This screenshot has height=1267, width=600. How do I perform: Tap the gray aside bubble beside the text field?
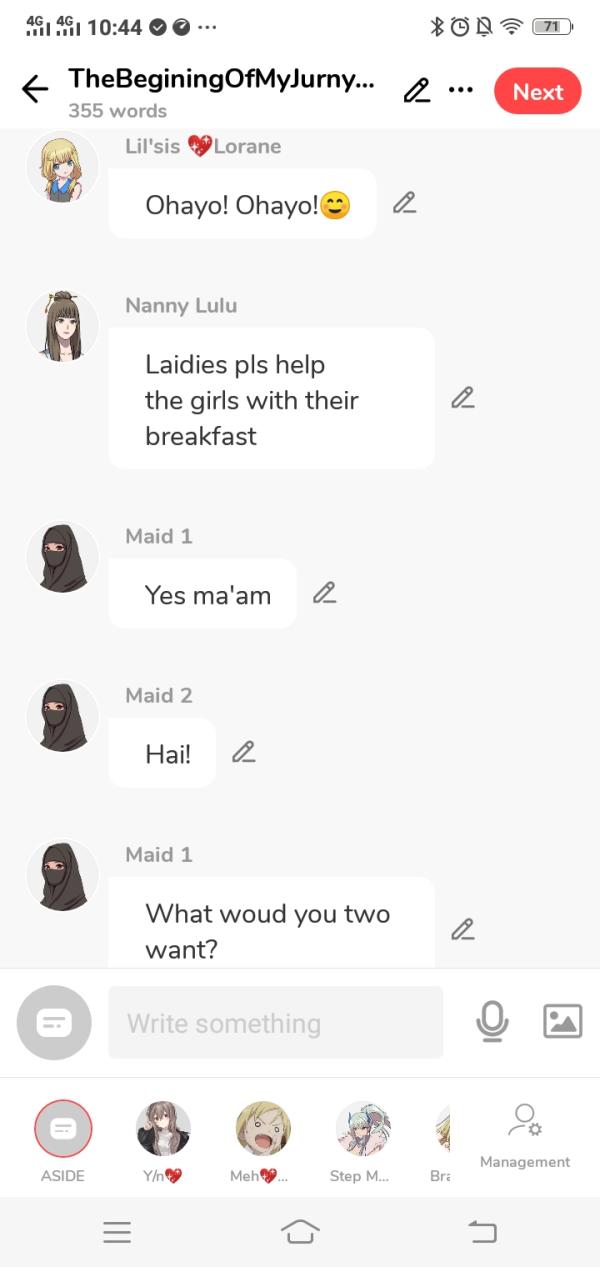(x=54, y=1022)
